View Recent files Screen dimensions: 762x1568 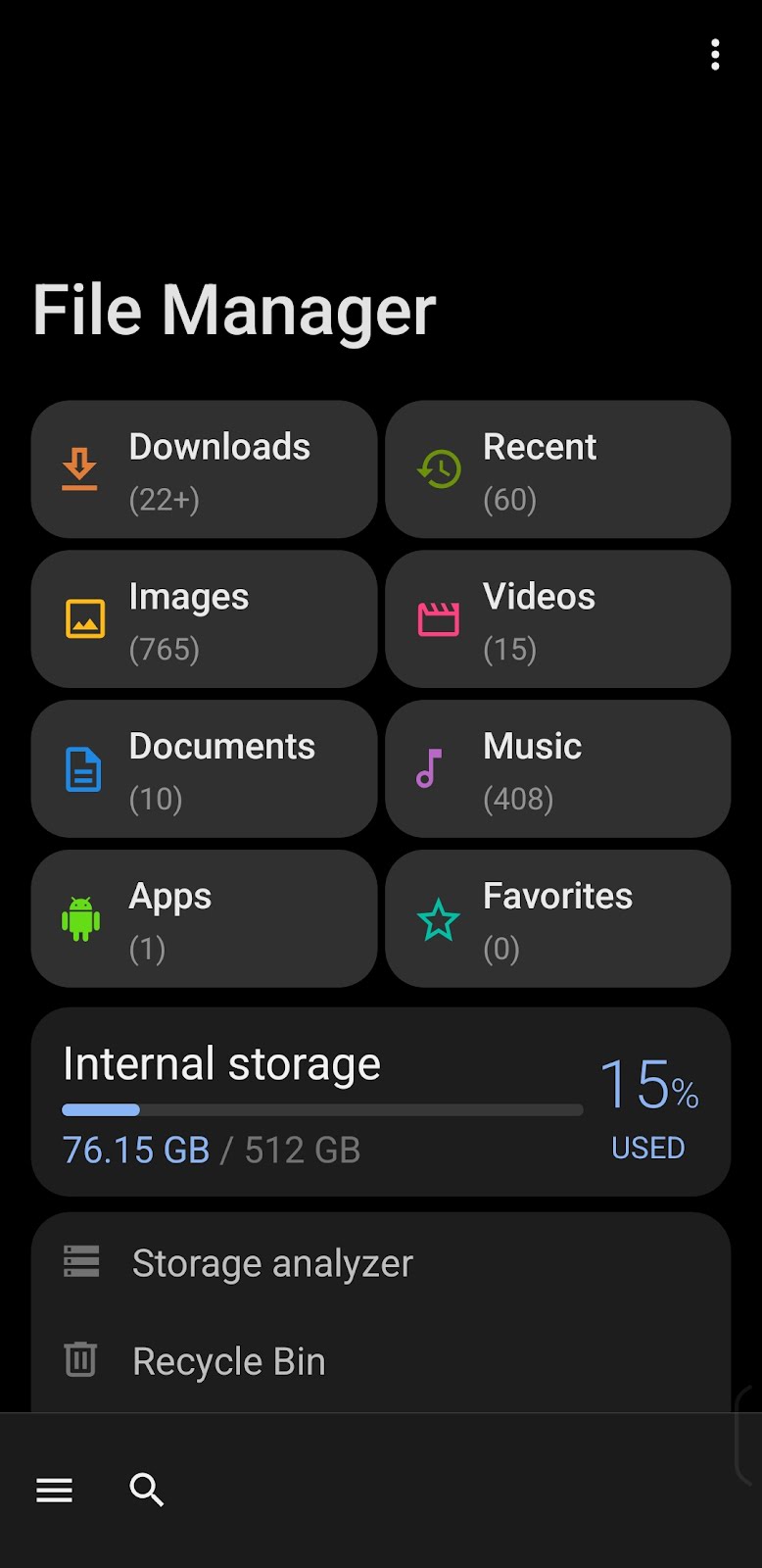point(558,469)
